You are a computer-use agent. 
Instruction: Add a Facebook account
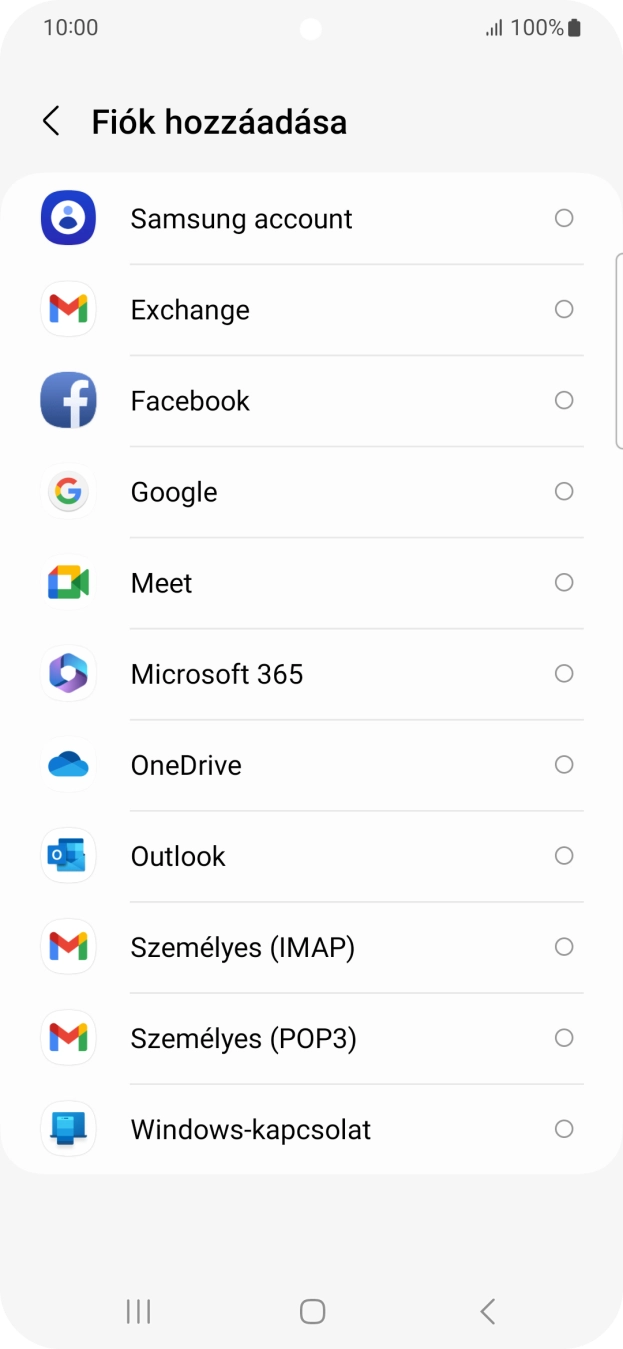190,401
